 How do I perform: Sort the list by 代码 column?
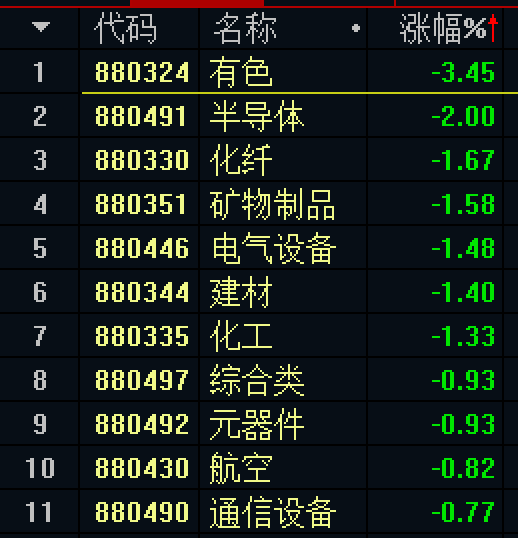[x=126, y=28]
